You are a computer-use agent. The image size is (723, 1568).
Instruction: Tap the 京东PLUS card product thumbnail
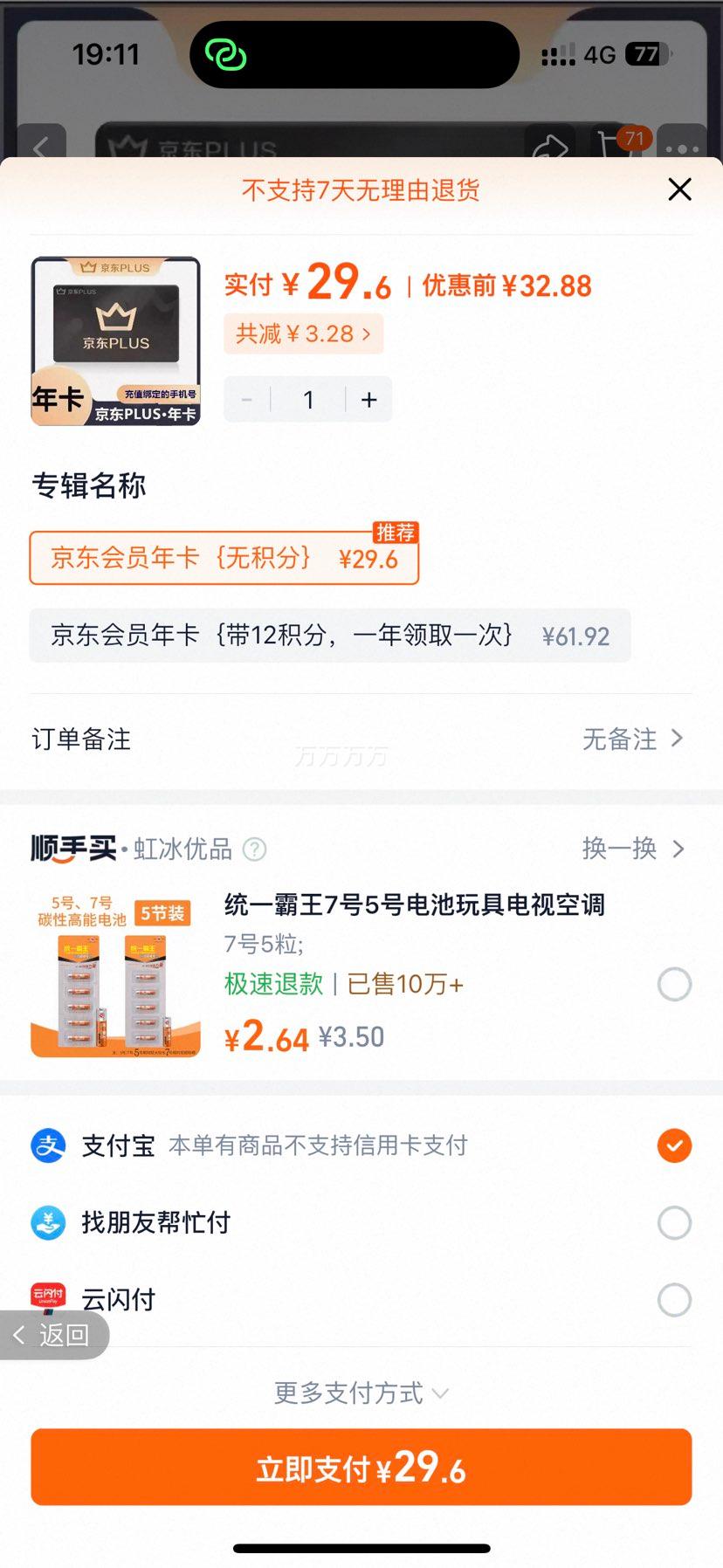point(114,339)
